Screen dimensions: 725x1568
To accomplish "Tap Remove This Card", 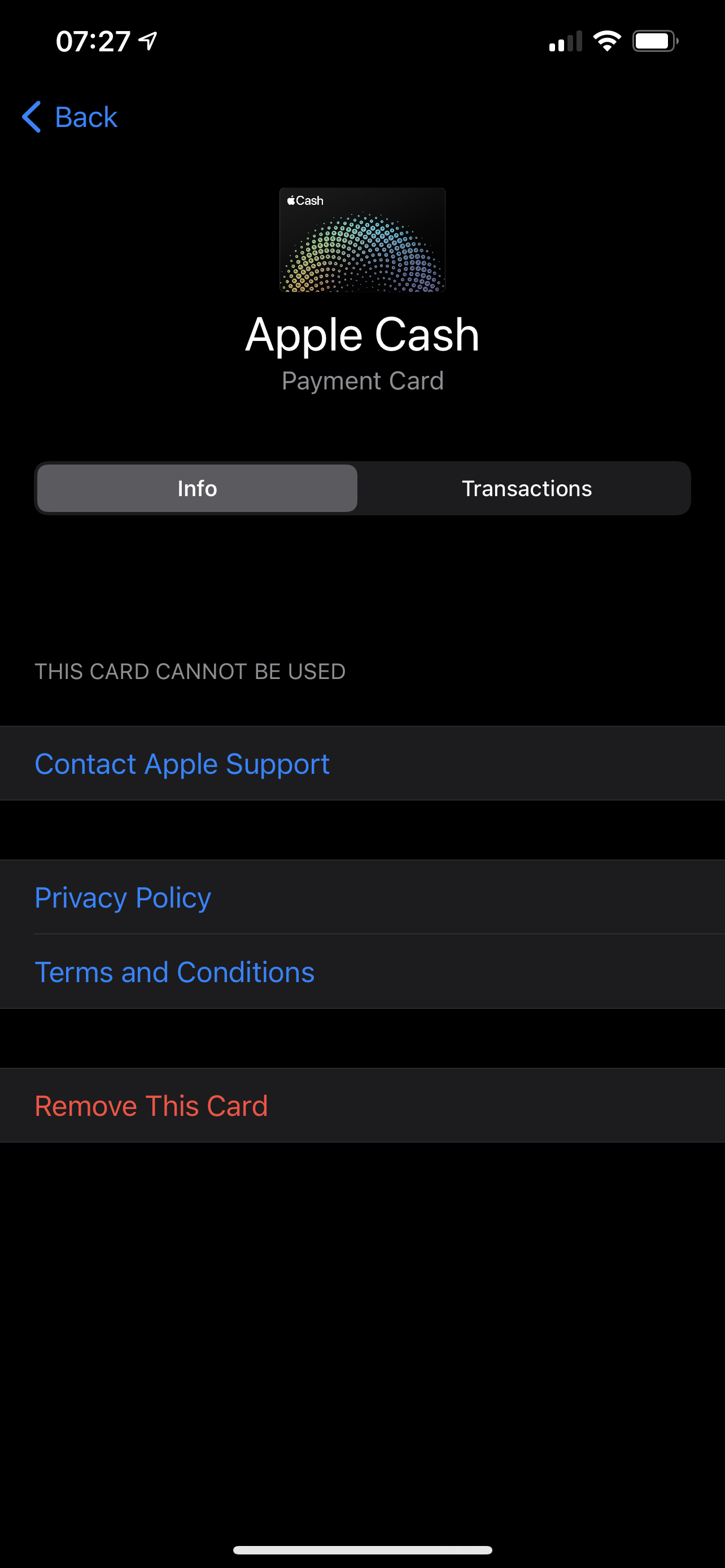I will tap(151, 1105).
